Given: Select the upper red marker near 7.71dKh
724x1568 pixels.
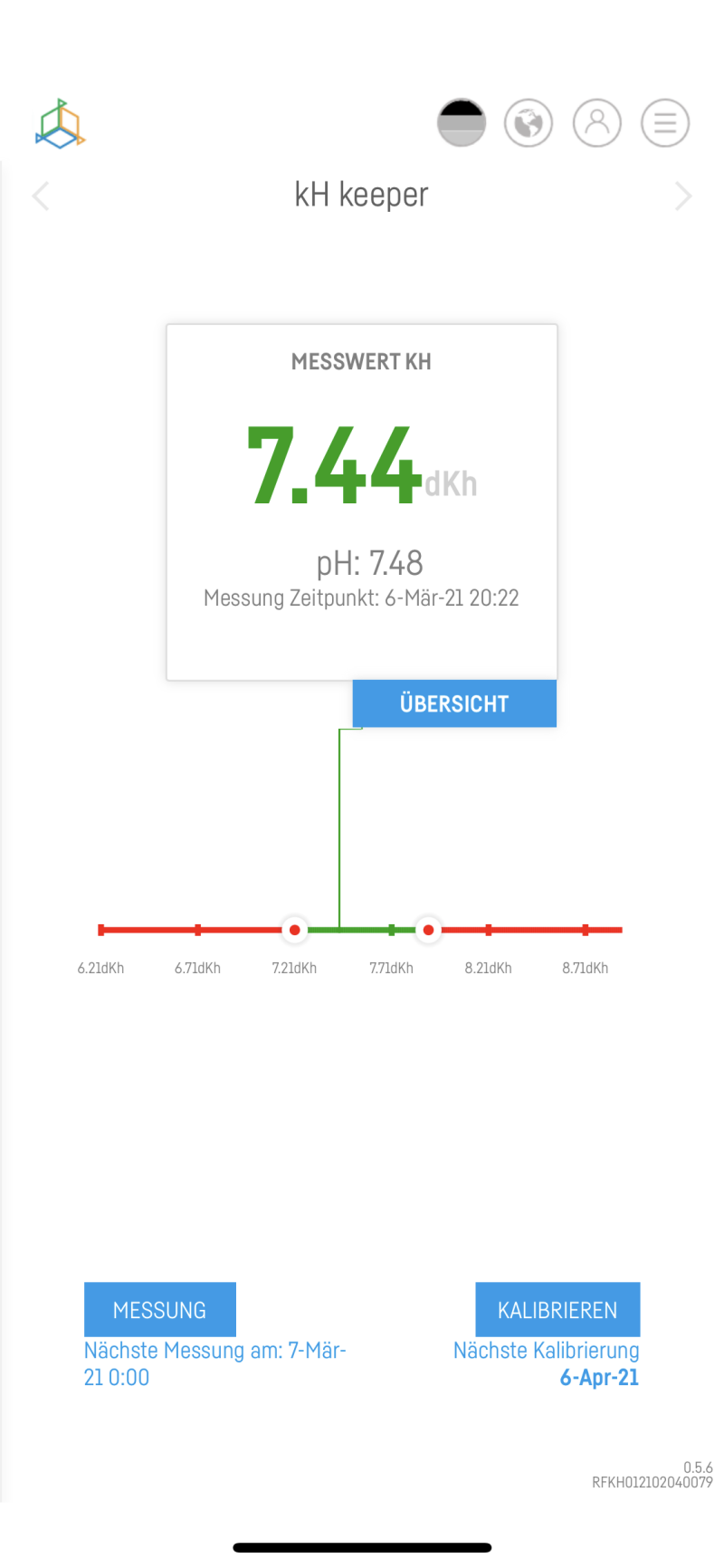Looking at the screenshot, I should coord(428,930).
